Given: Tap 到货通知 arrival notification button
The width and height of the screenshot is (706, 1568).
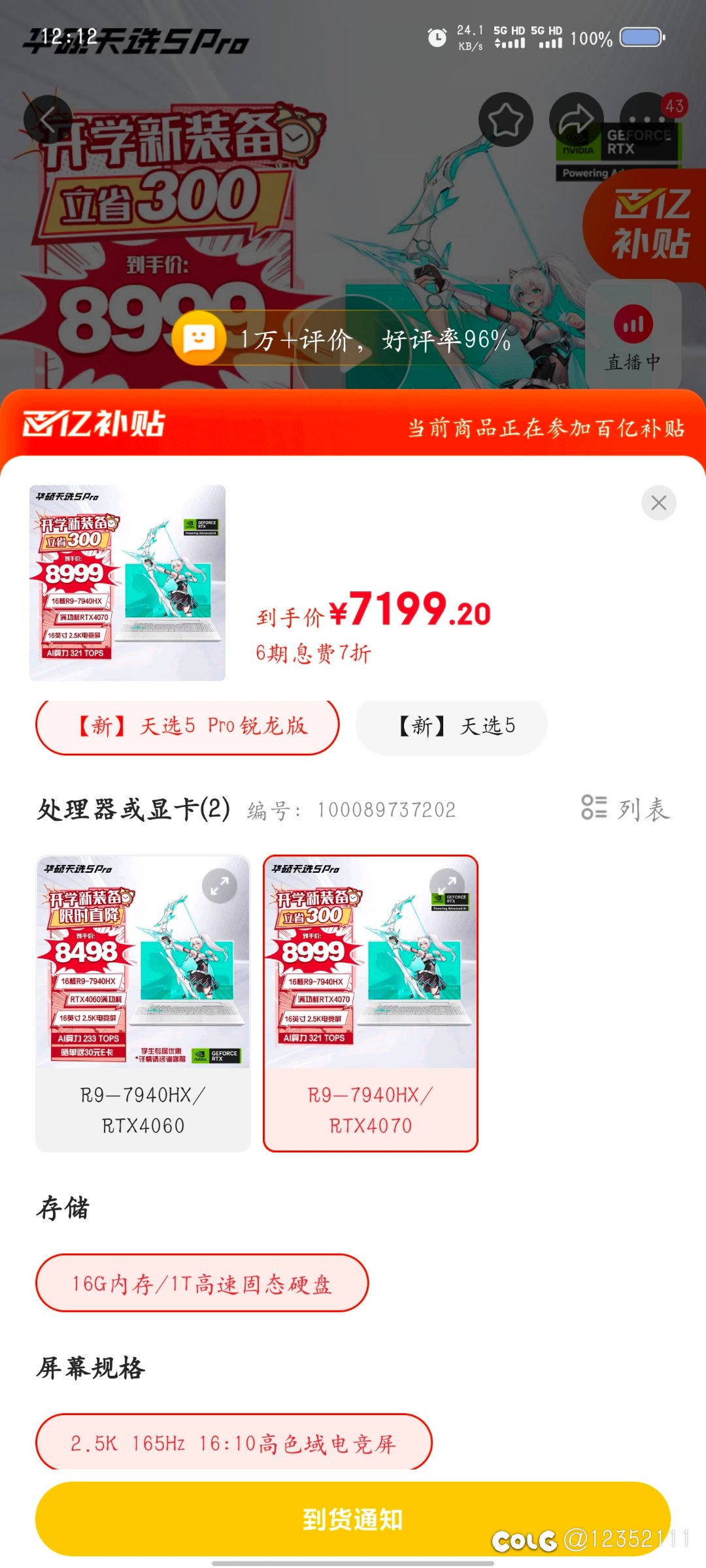Looking at the screenshot, I should pos(353,1518).
